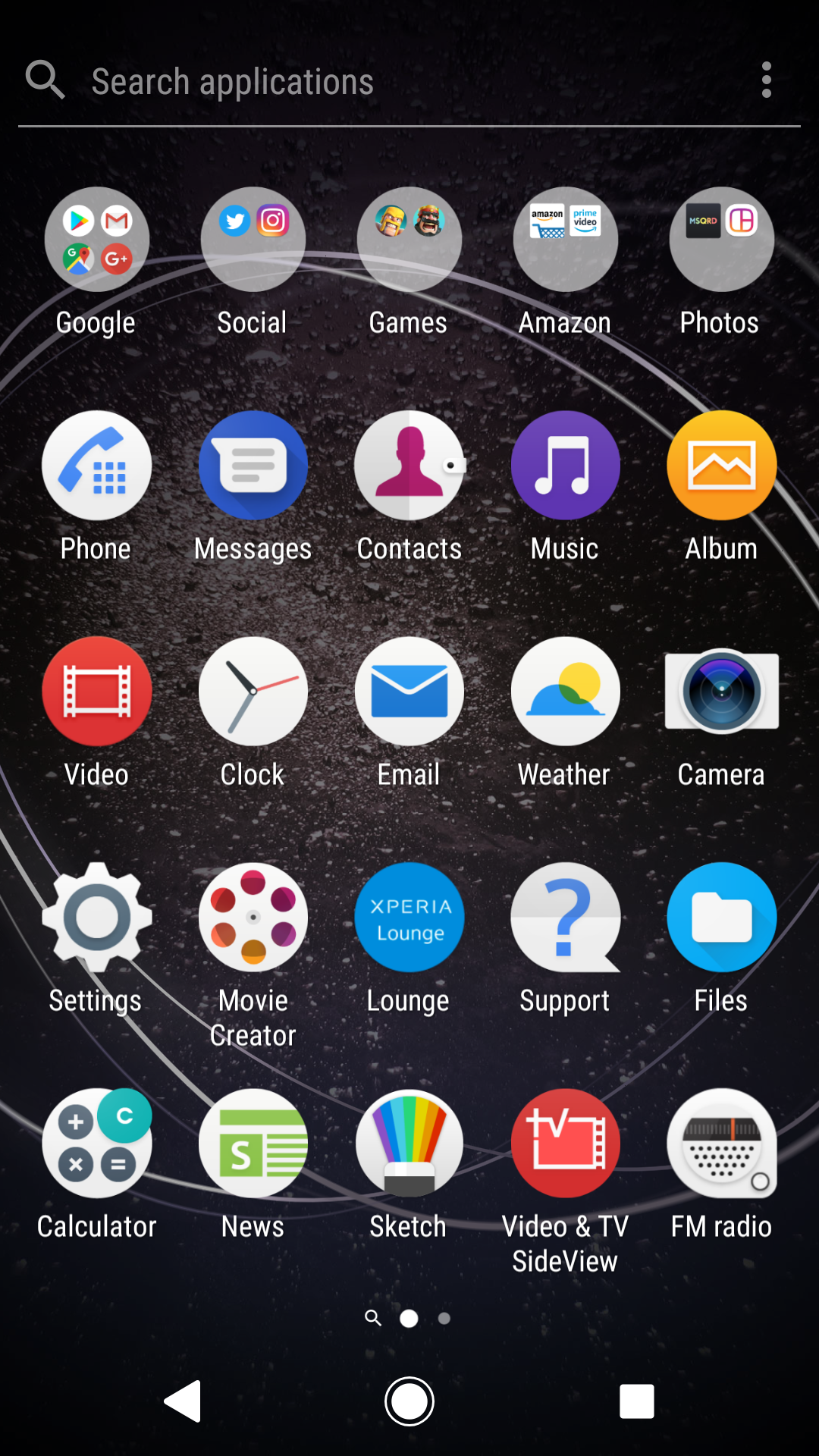
Task: Open Video & TV SideView
Action: point(565,1144)
